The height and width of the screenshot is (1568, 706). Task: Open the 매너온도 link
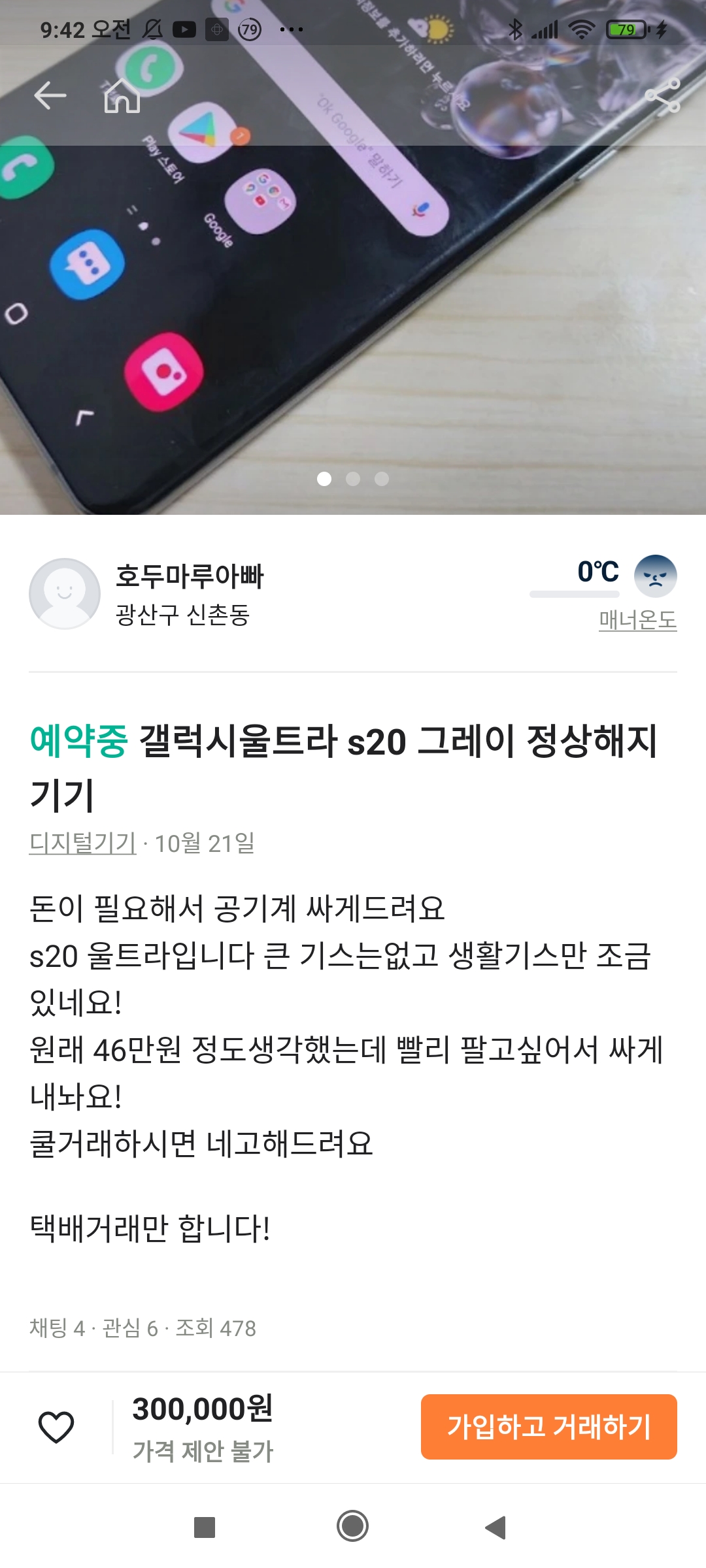[x=637, y=619]
